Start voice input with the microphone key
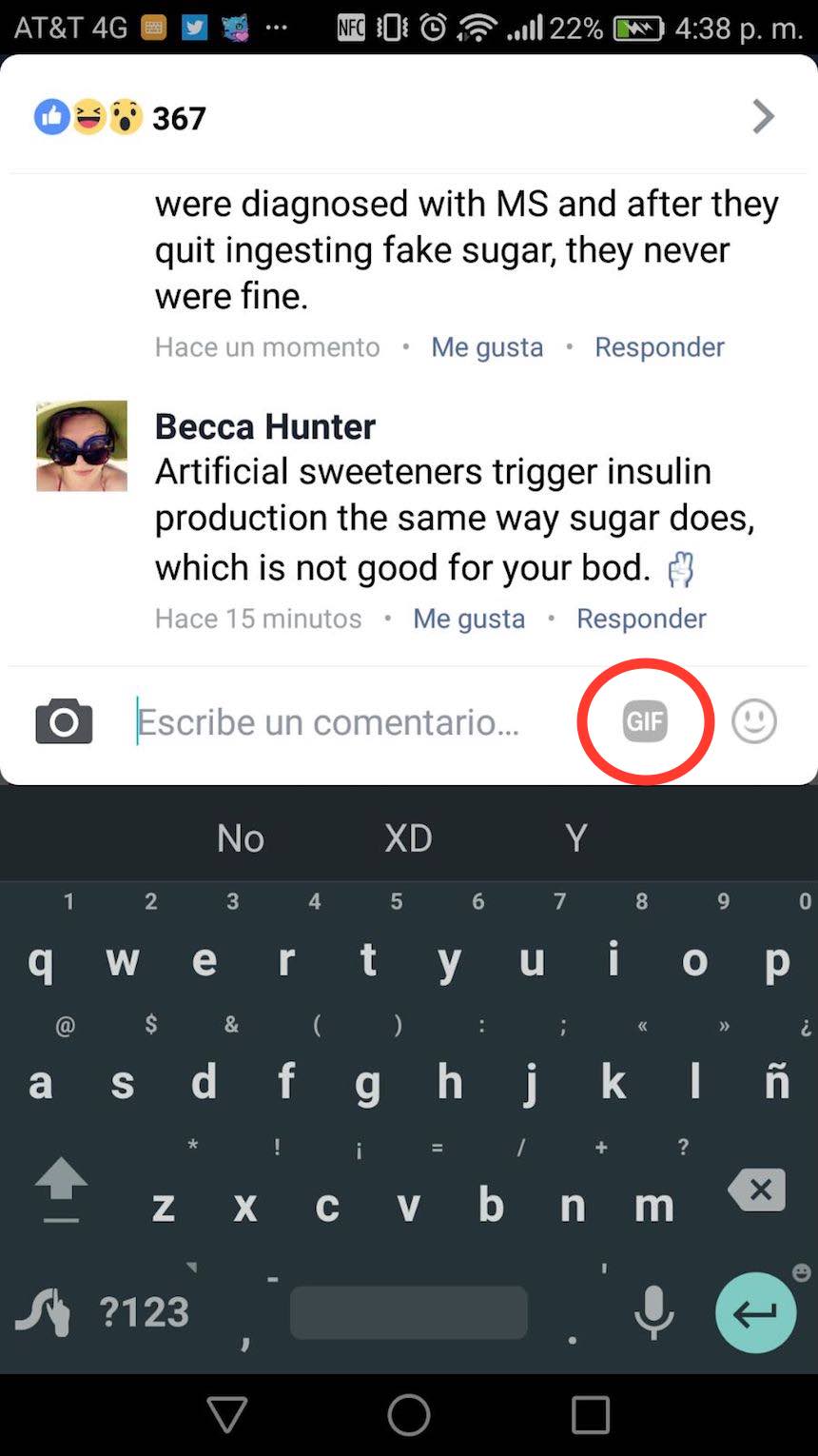The image size is (818, 1456). click(x=653, y=1312)
